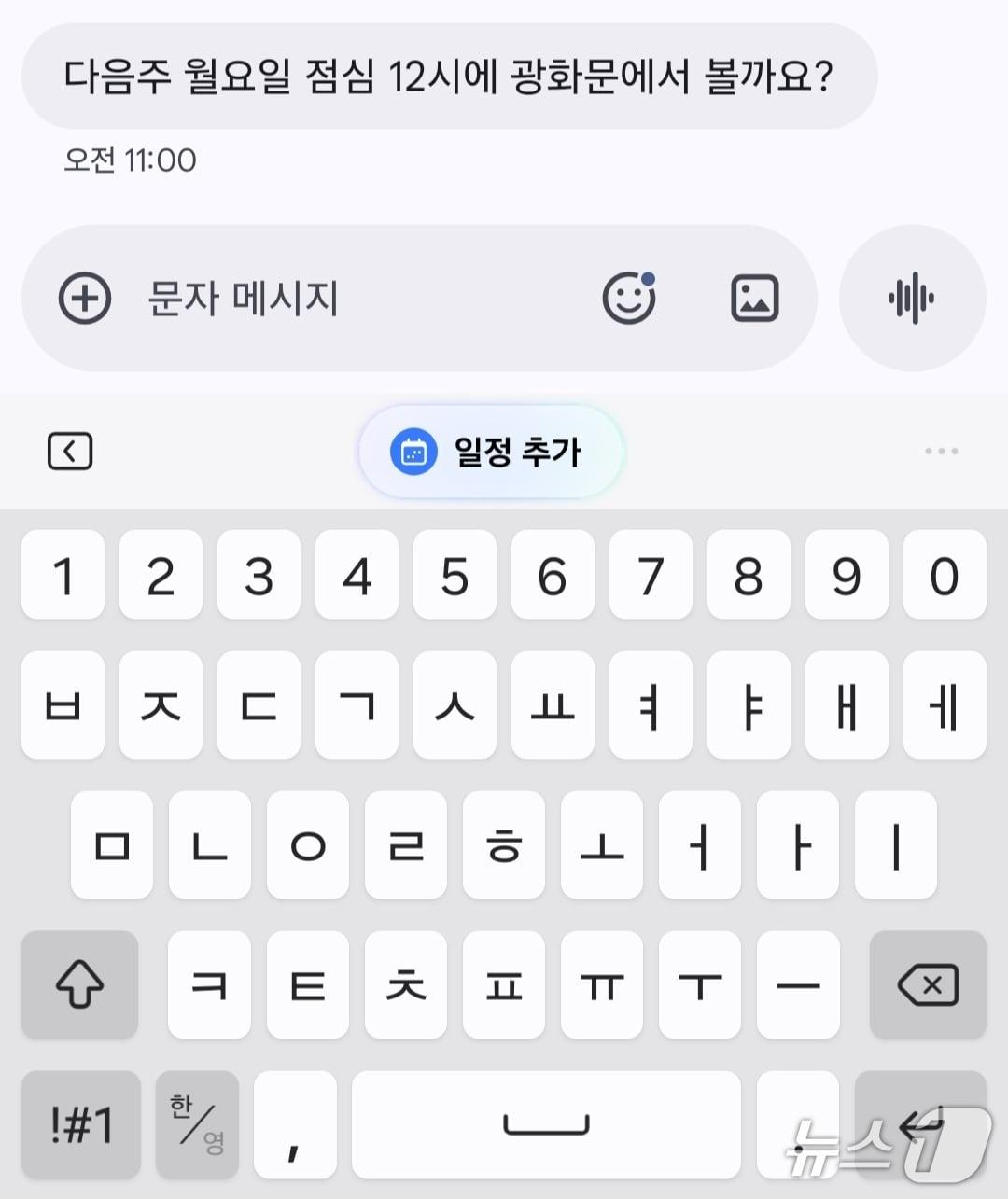Screen dimensions: 1008x1199
Task: Tap the voice input waveform icon
Action: click(x=912, y=298)
